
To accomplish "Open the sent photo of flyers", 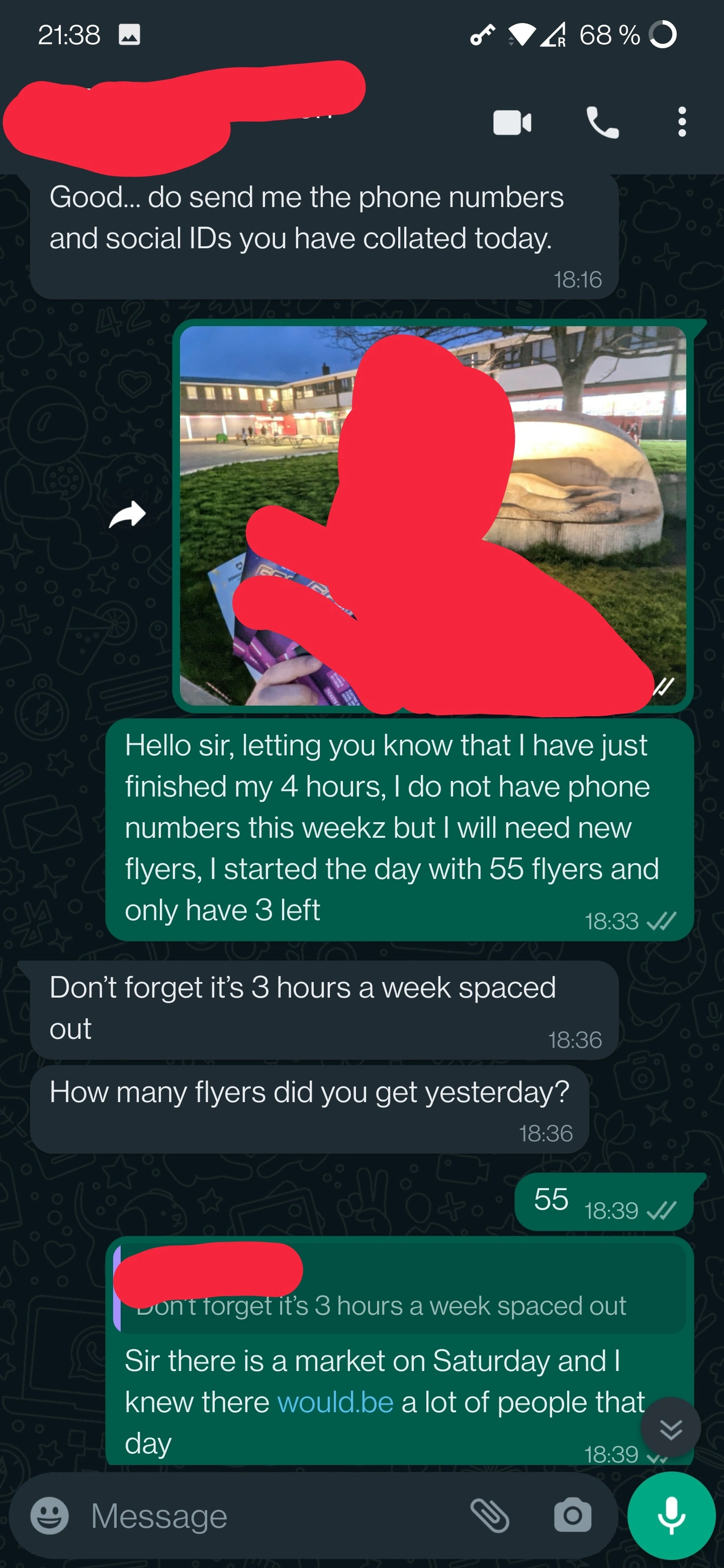I will pos(432,515).
